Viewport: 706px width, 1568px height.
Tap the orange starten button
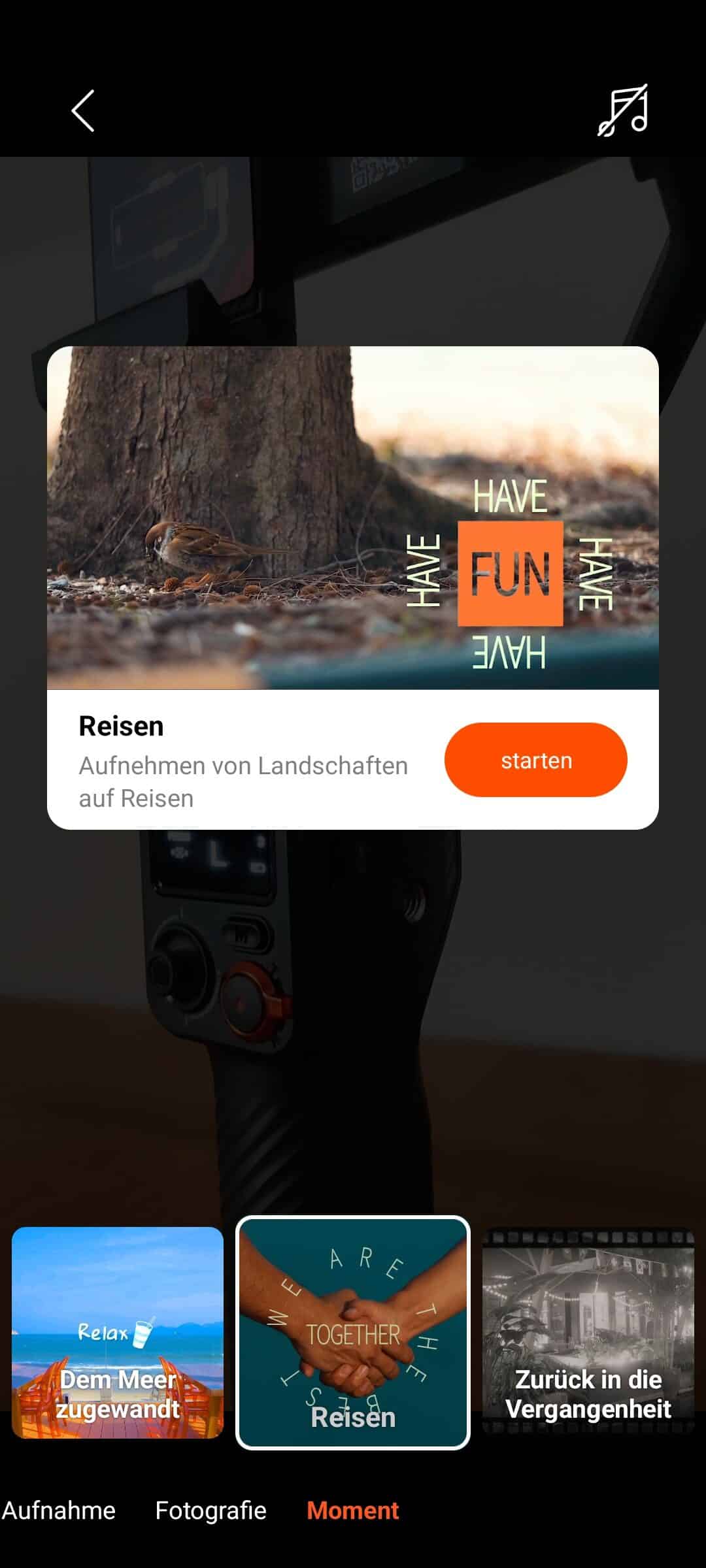pyautogui.click(x=535, y=760)
